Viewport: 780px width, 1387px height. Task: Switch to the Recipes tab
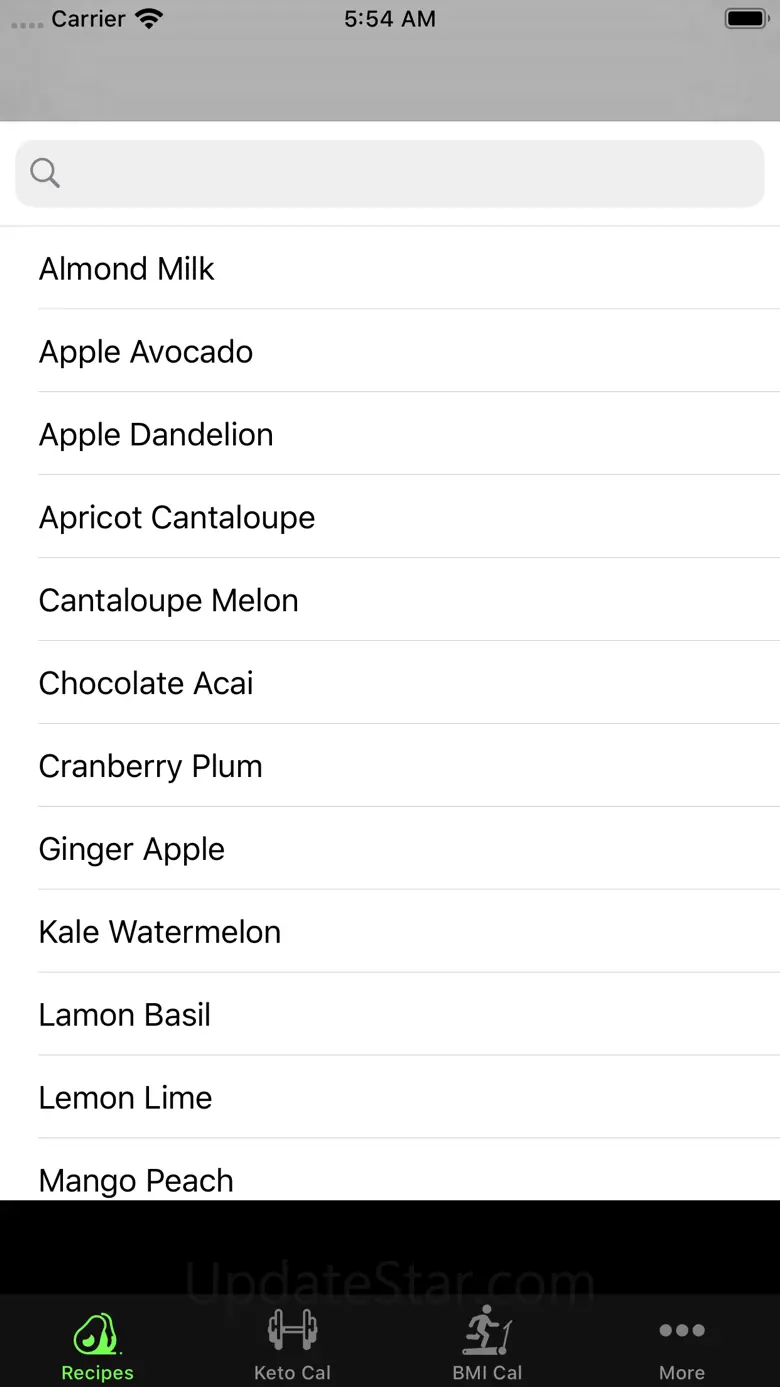(x=97, y=1345)
